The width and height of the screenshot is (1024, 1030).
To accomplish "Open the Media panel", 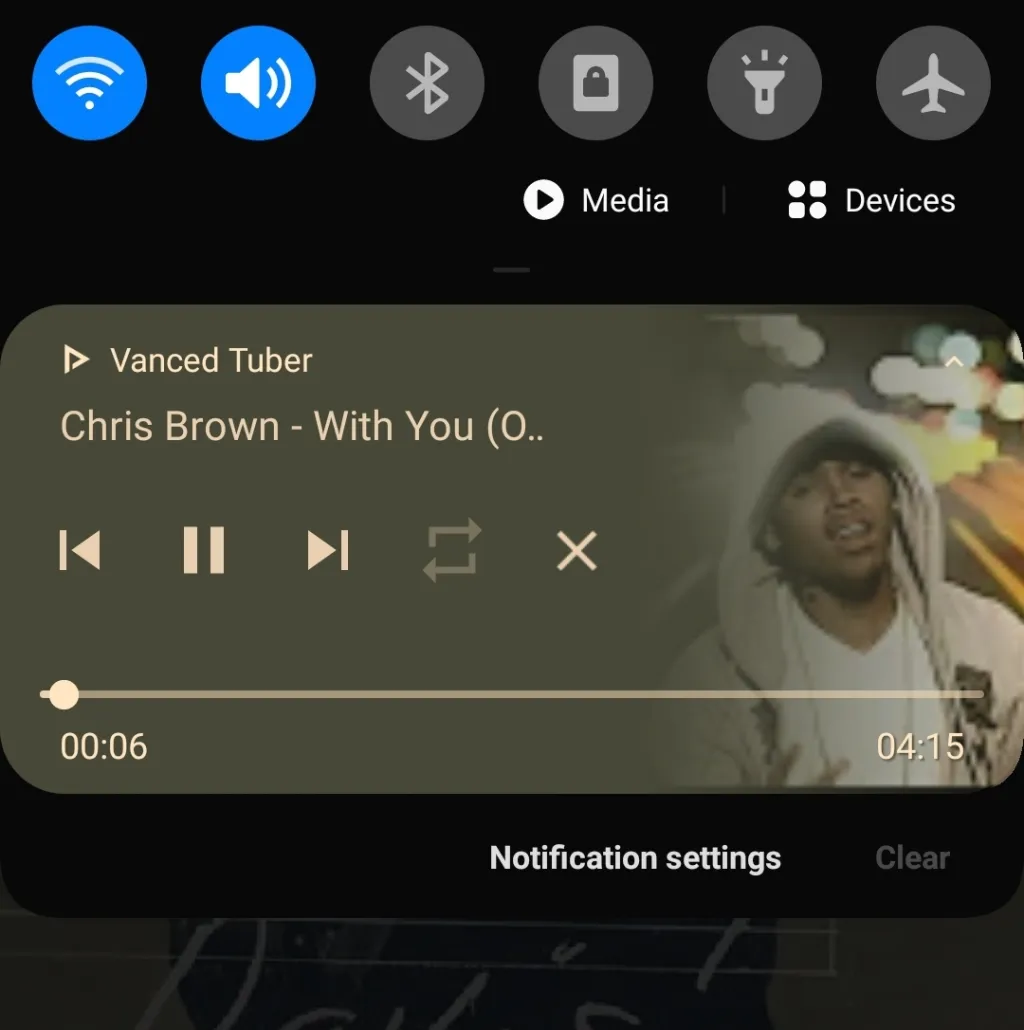I will point(597,200).
